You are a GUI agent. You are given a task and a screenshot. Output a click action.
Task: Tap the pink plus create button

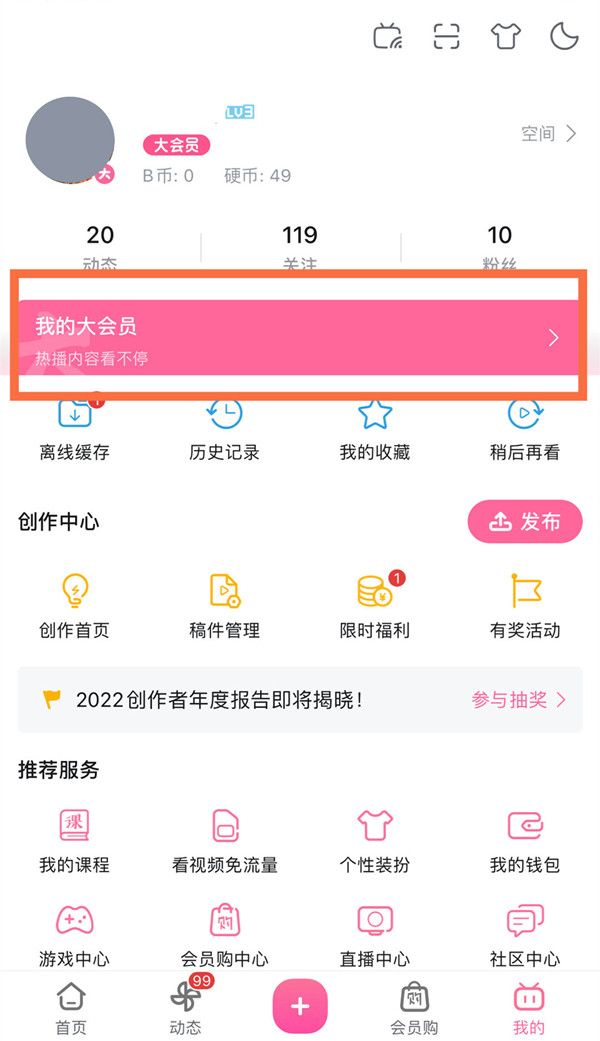[300, 1006]
